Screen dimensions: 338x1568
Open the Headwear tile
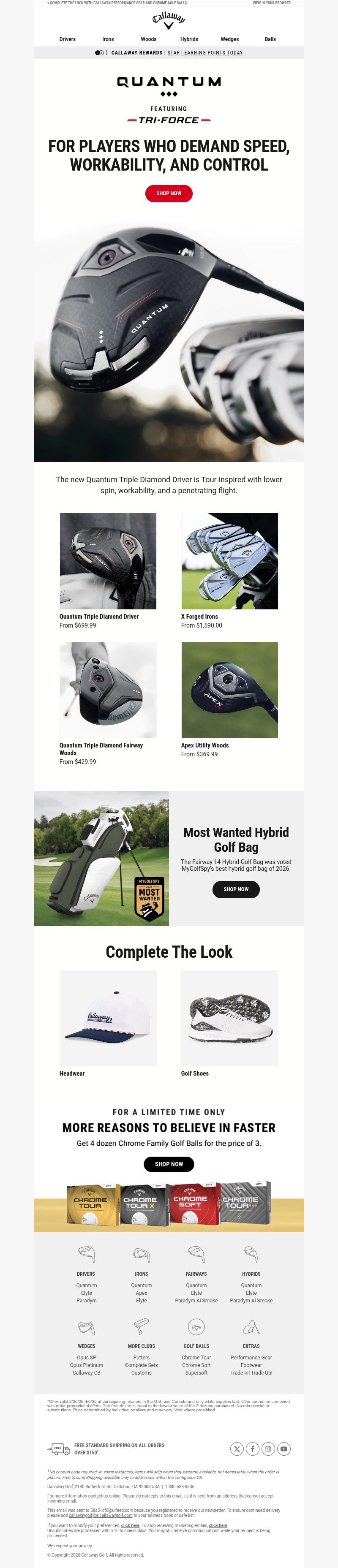tap(108, 1018)
